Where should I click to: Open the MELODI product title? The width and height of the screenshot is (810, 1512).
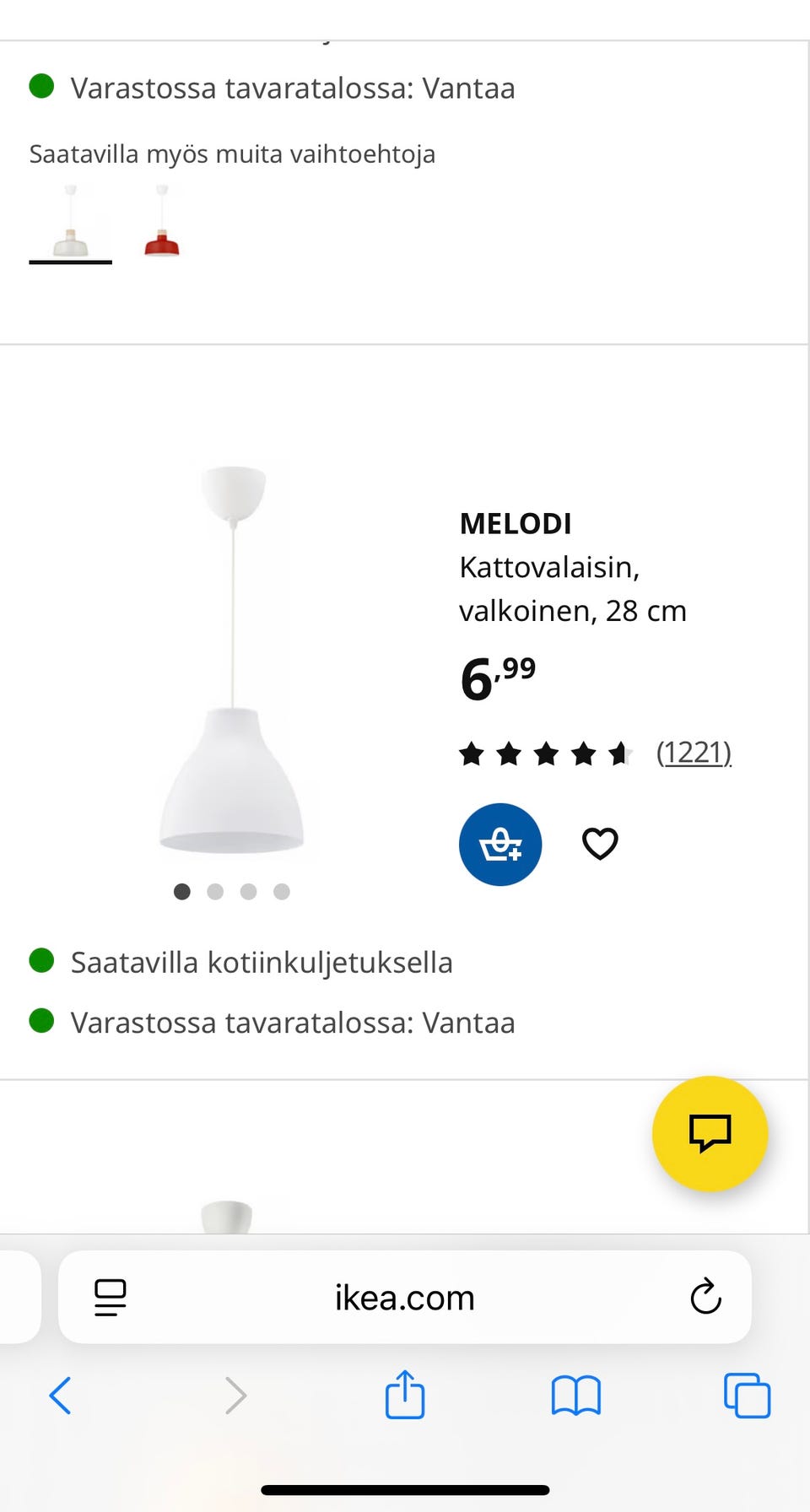point(515,523)
